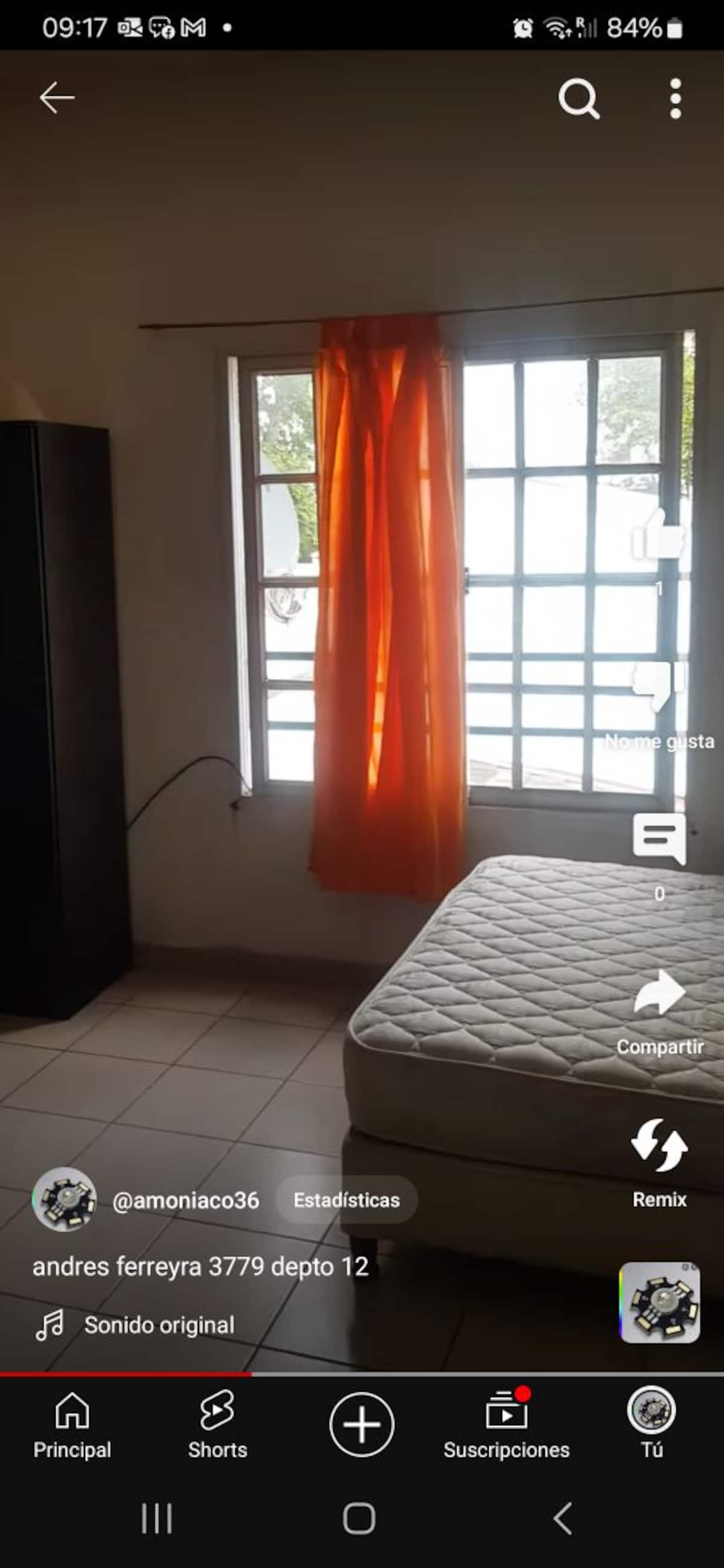Screen dimensions: 724x1568
Task: Open search from the magnifier icon
Action: point(579,98)
